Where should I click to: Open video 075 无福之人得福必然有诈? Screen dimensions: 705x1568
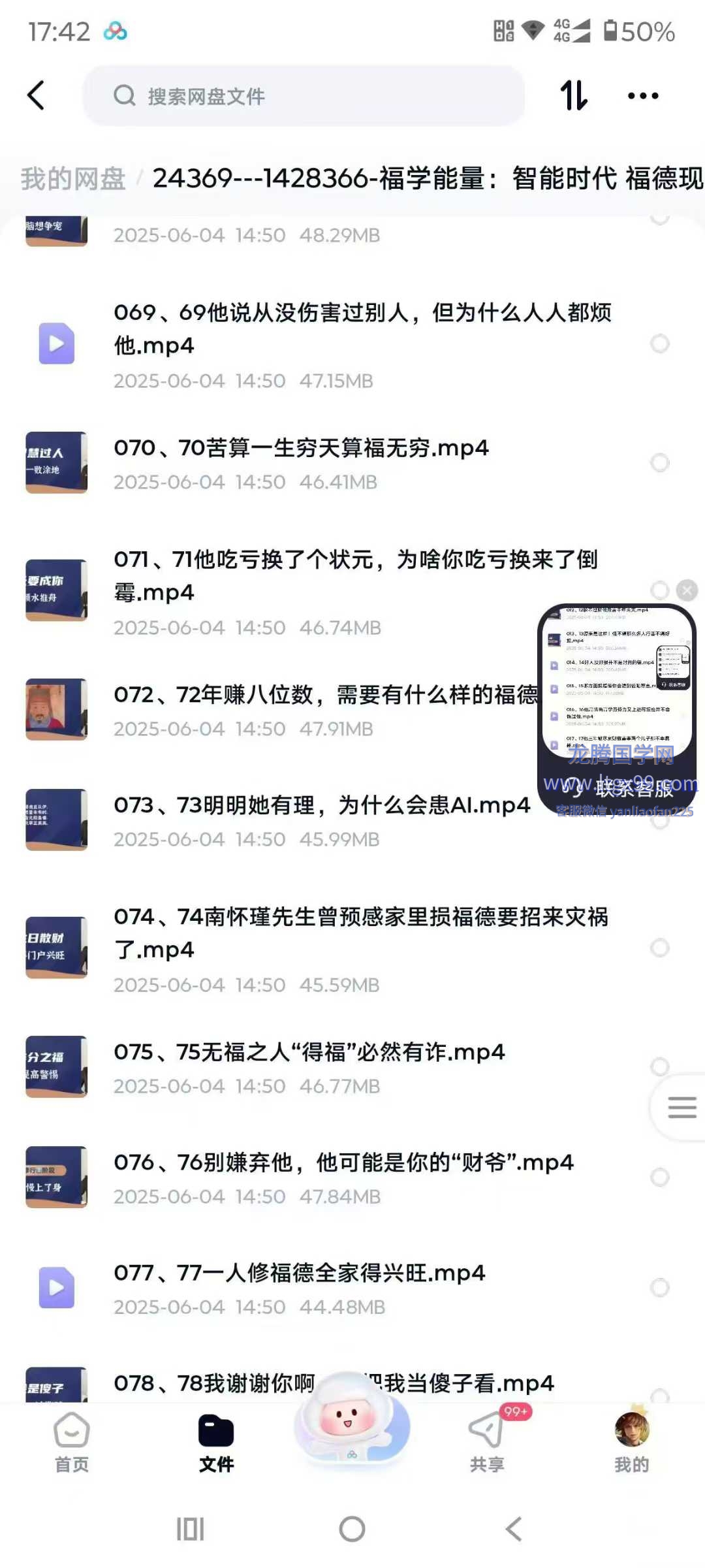(309, 1052)
